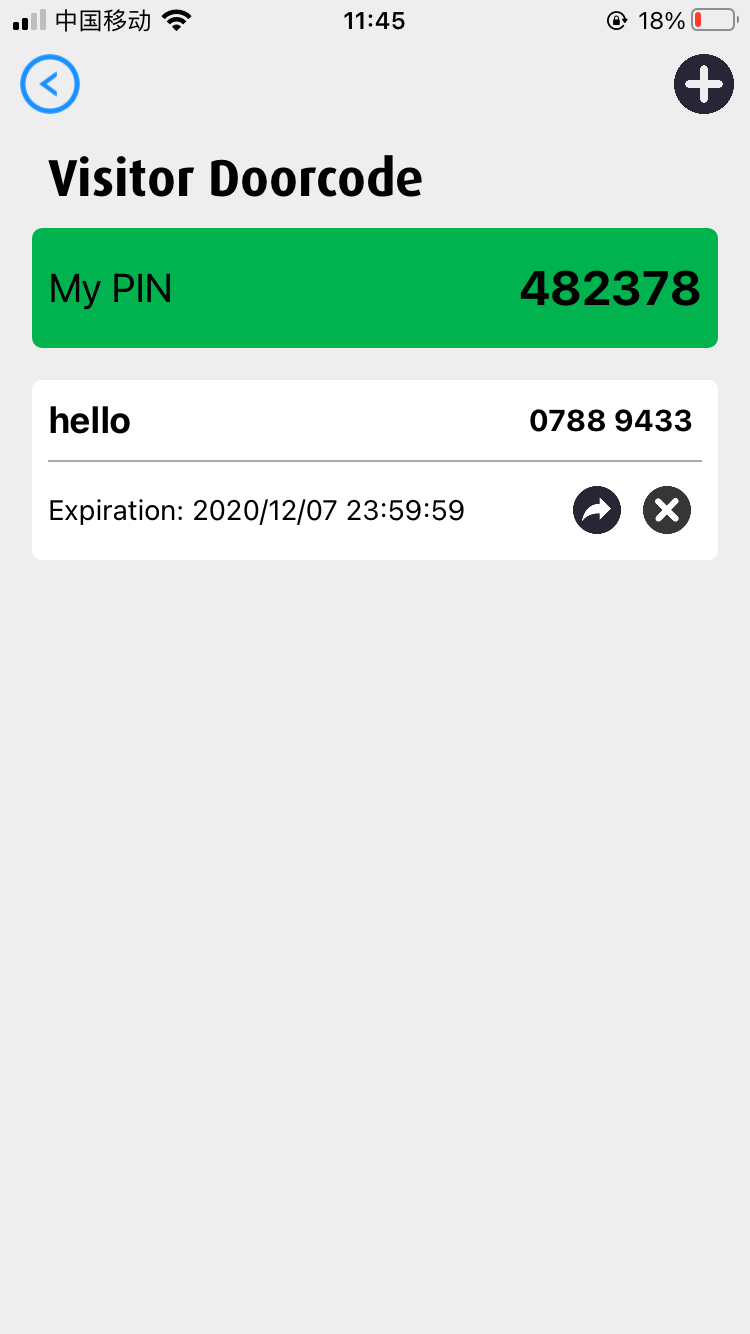Go back using the blue arrow
The height and width of the screenshot is (1334, 750).
click(50, 84)
